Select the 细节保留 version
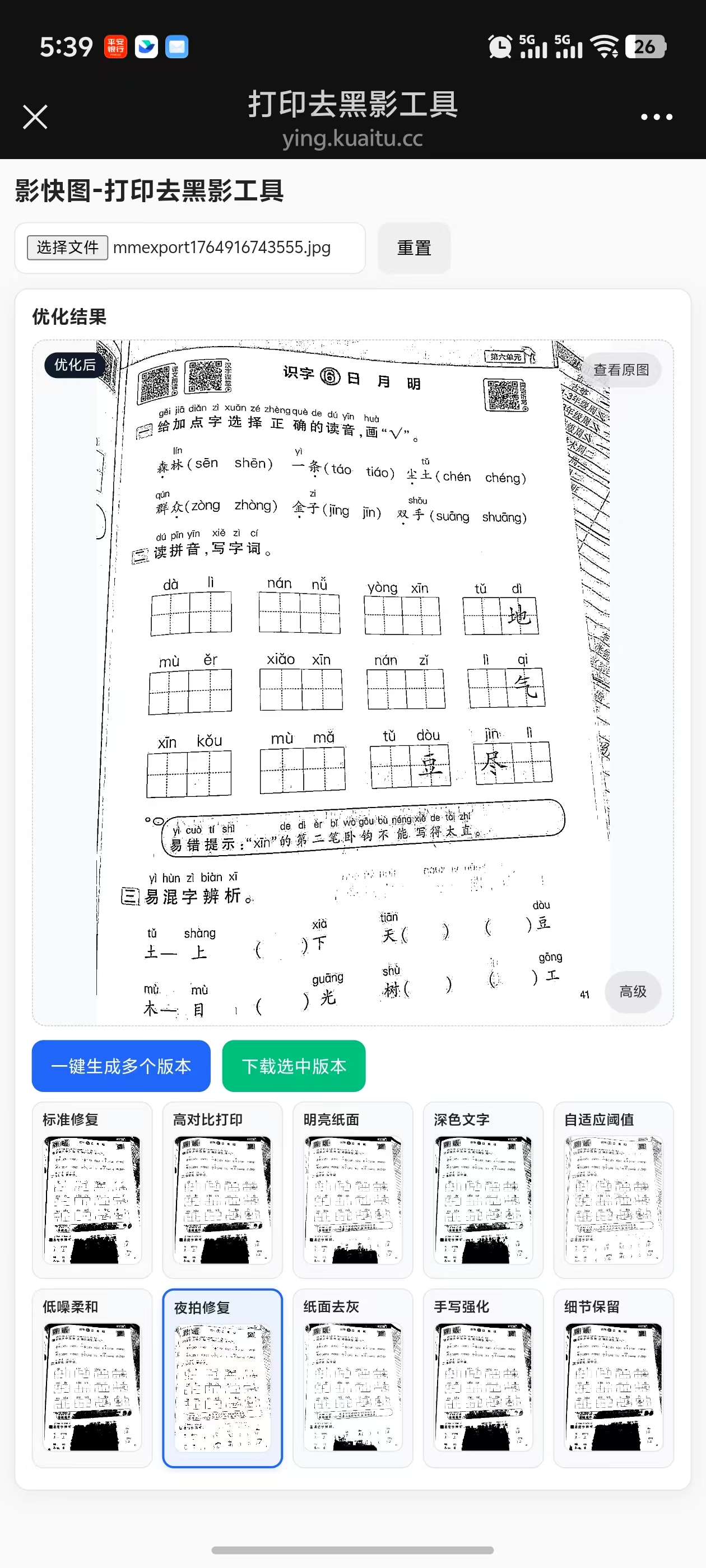 614,1378
